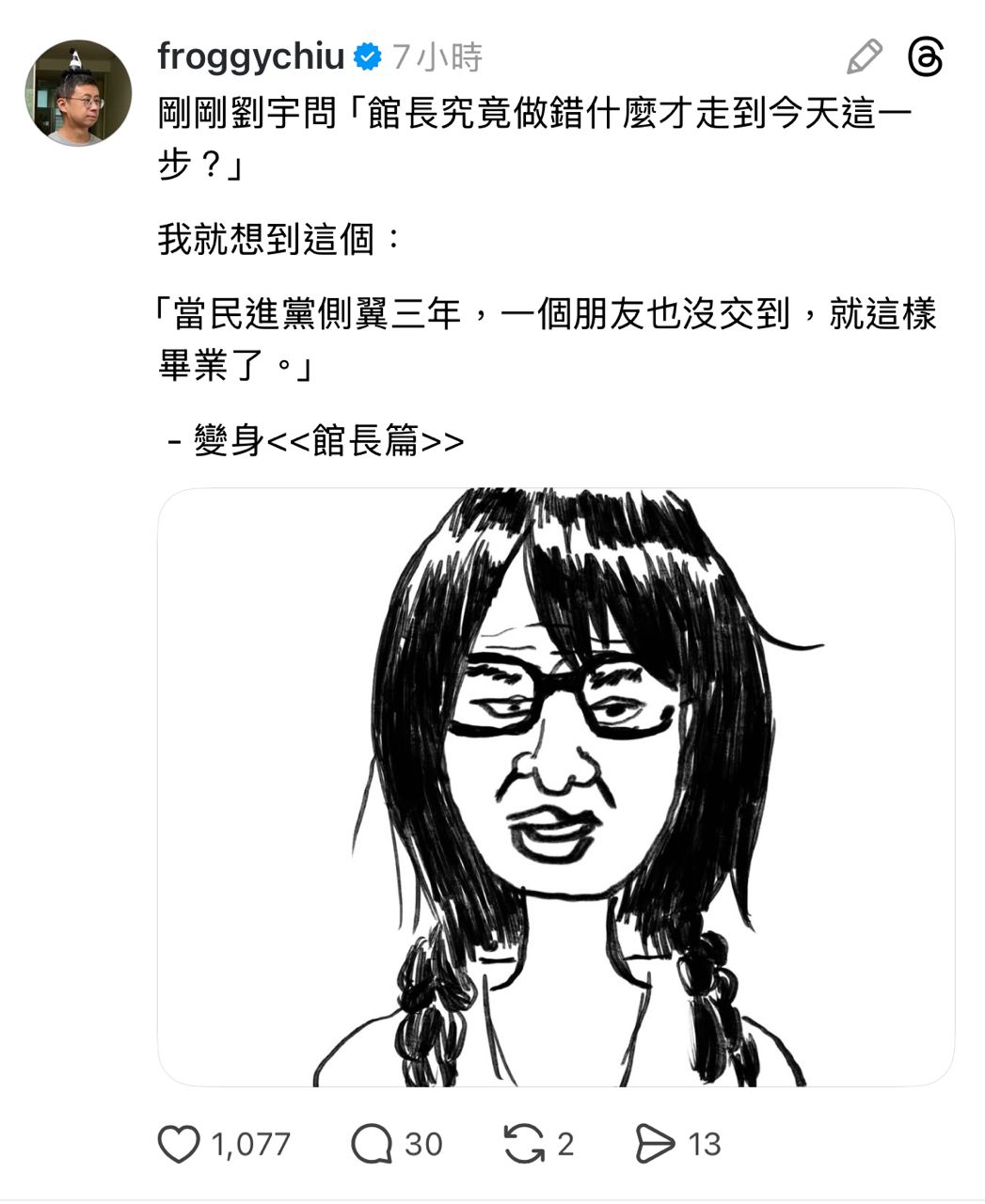
Task: Like the post with 1,077 likes
Action: [179, 1144]
